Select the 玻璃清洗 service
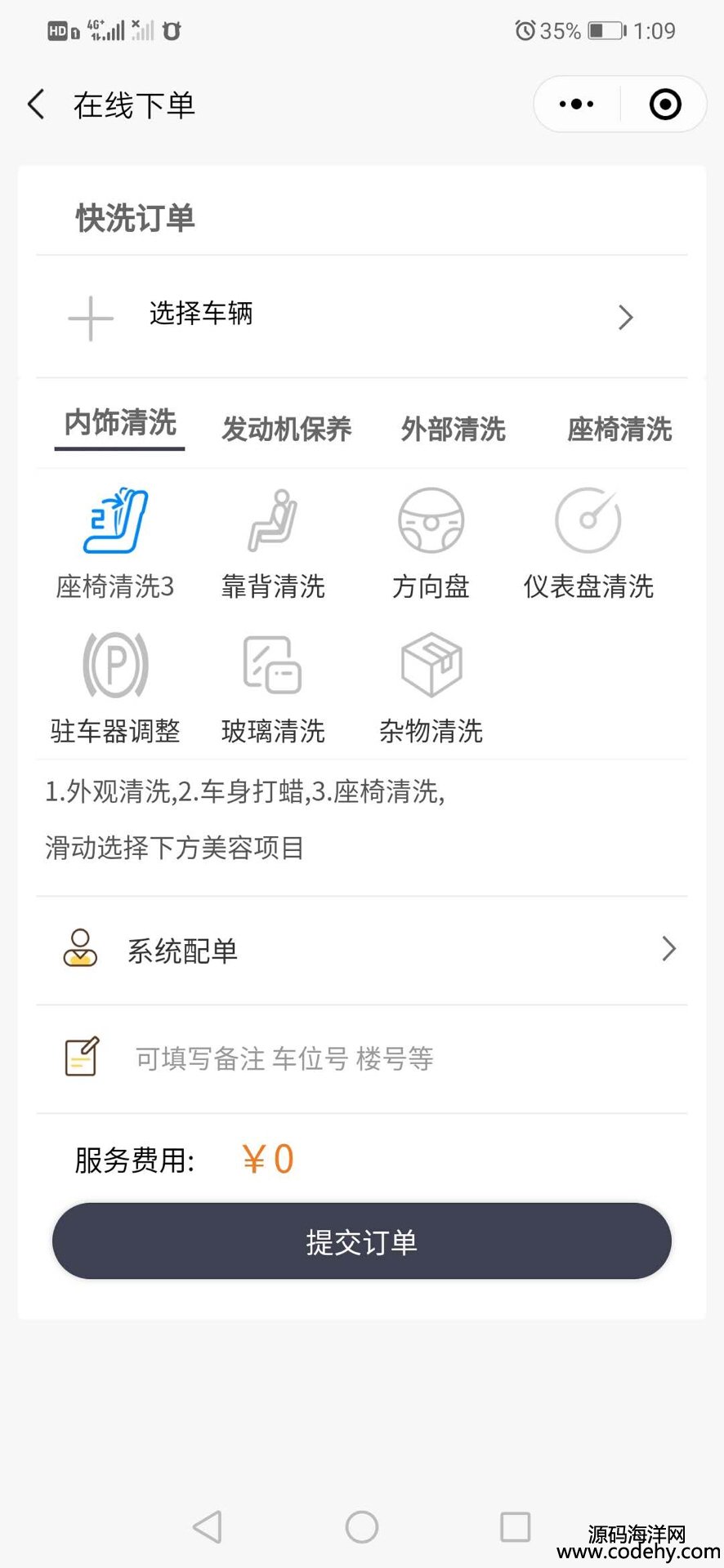The width and height of the screenshot is (724, 1568). (x=273, y=688)
